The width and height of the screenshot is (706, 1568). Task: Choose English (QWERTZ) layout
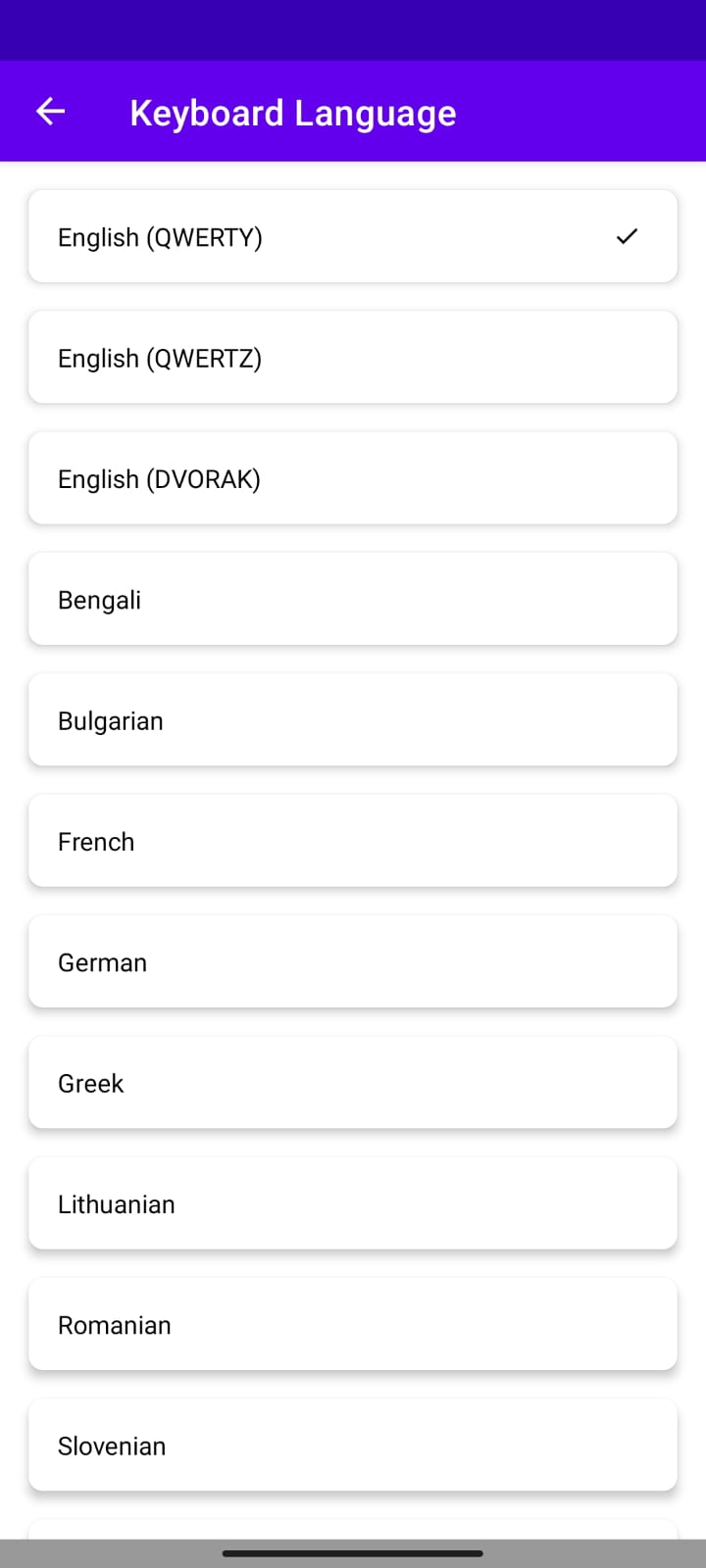(x=352, y=358)
